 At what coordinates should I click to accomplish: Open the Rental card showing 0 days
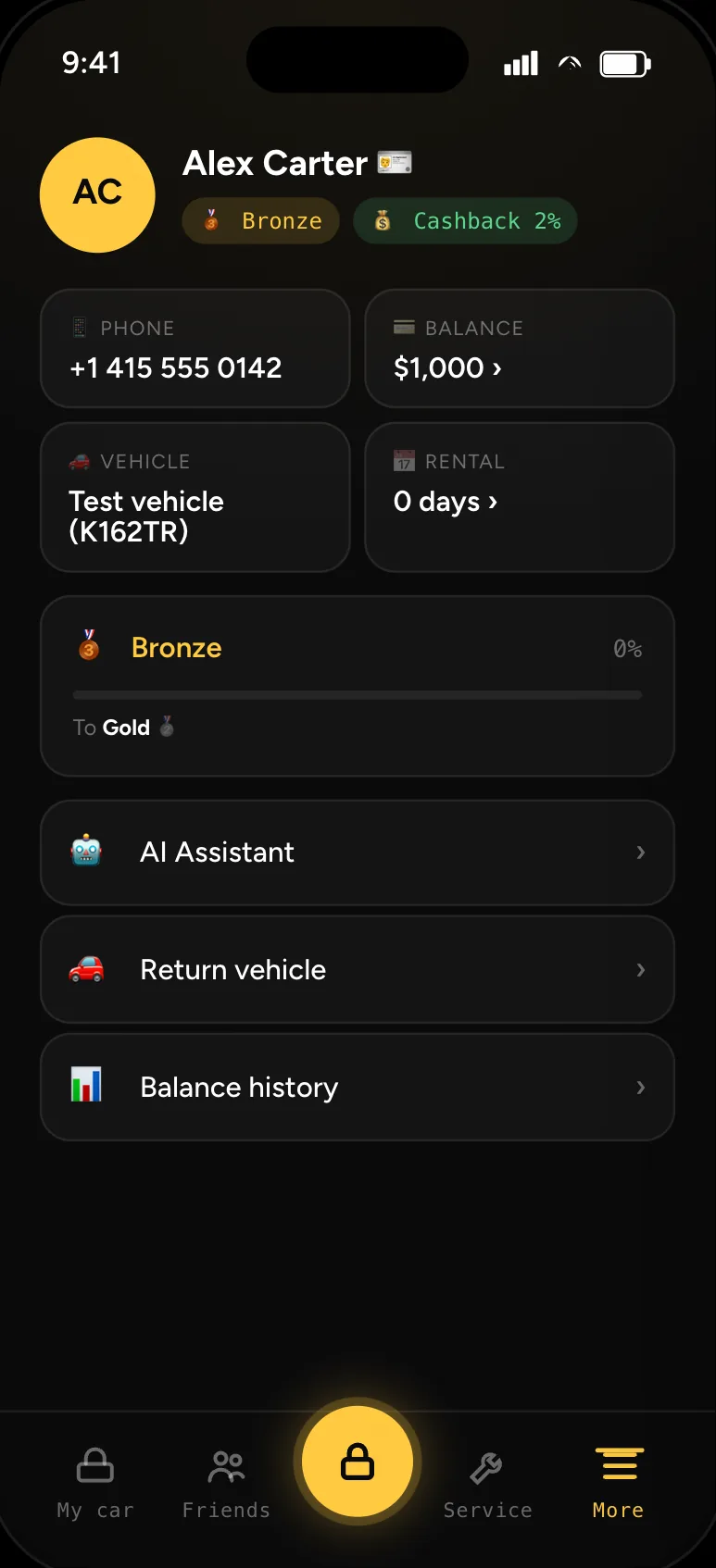[520, 498]
